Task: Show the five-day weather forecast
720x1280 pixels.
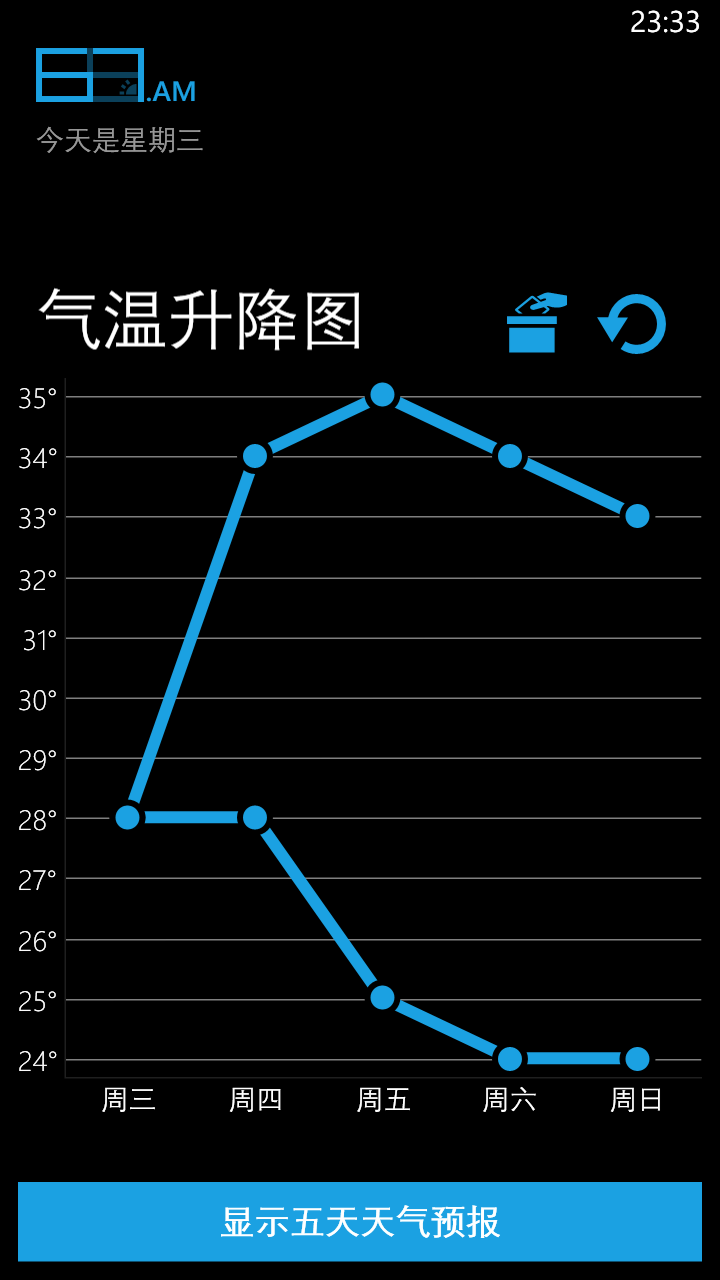Action: pyautogui.click(x=360, y=1221)
